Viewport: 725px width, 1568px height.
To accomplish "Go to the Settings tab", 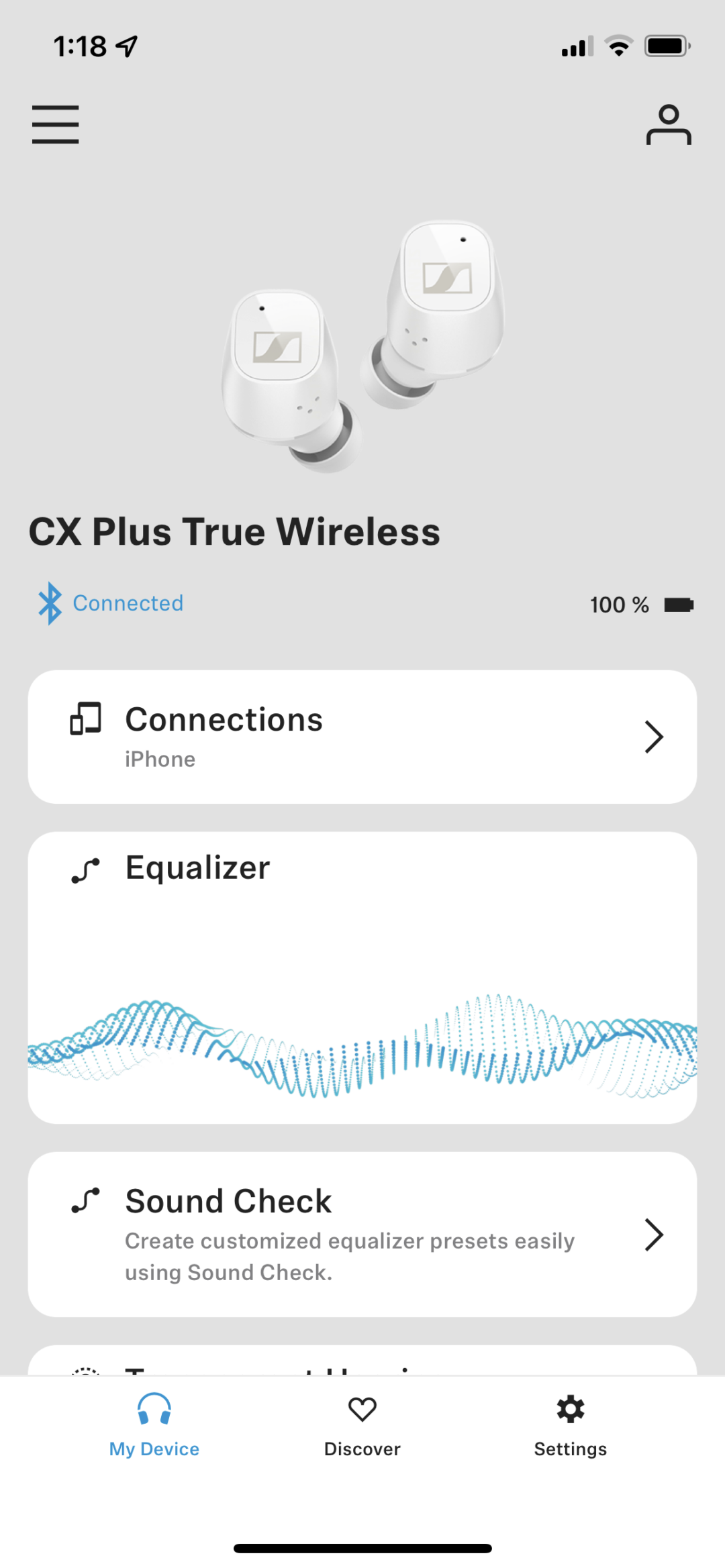I will 570,1424.
